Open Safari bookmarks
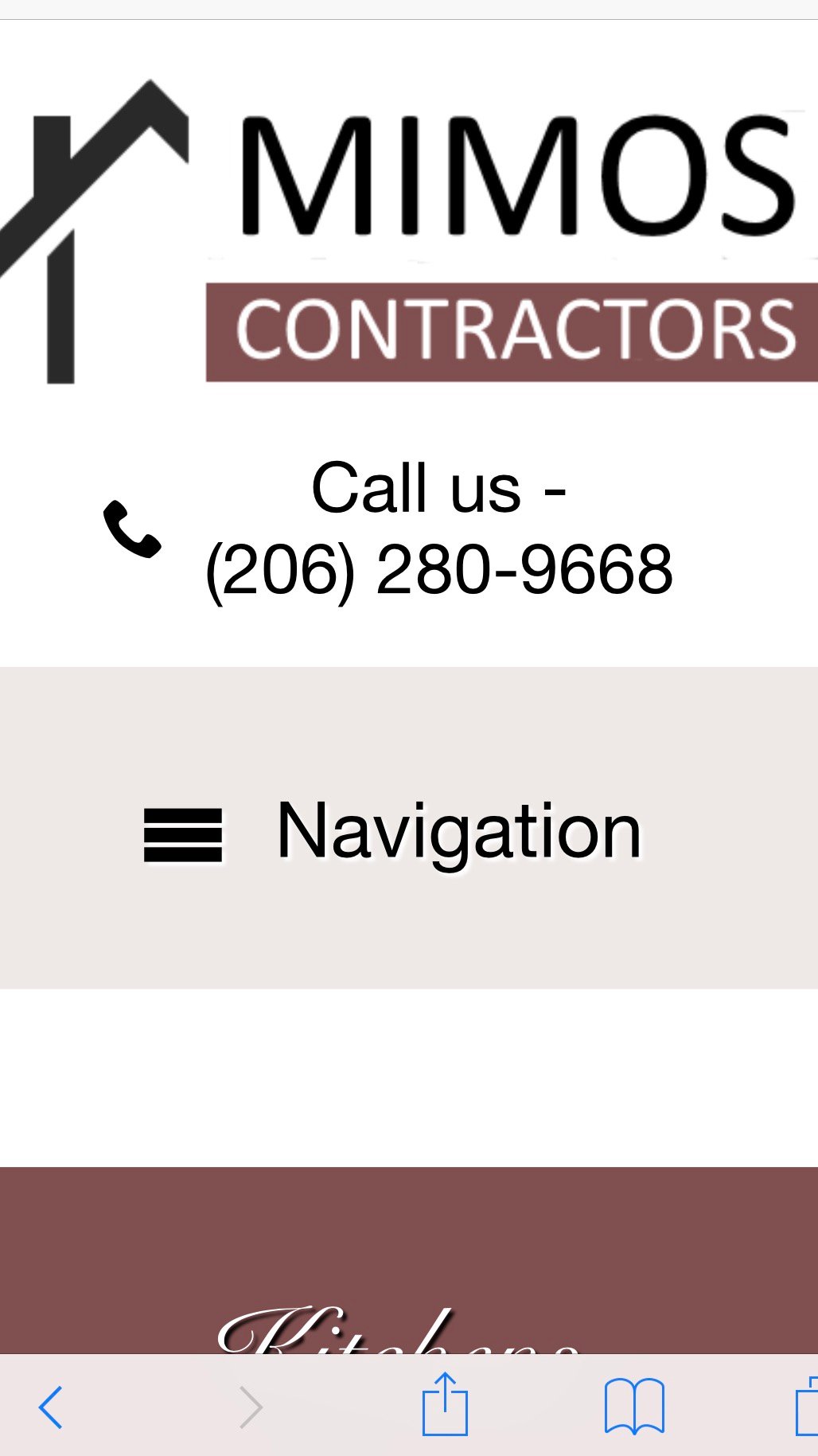This screenshot has height=1456, width=818. tap(634, 1407)
